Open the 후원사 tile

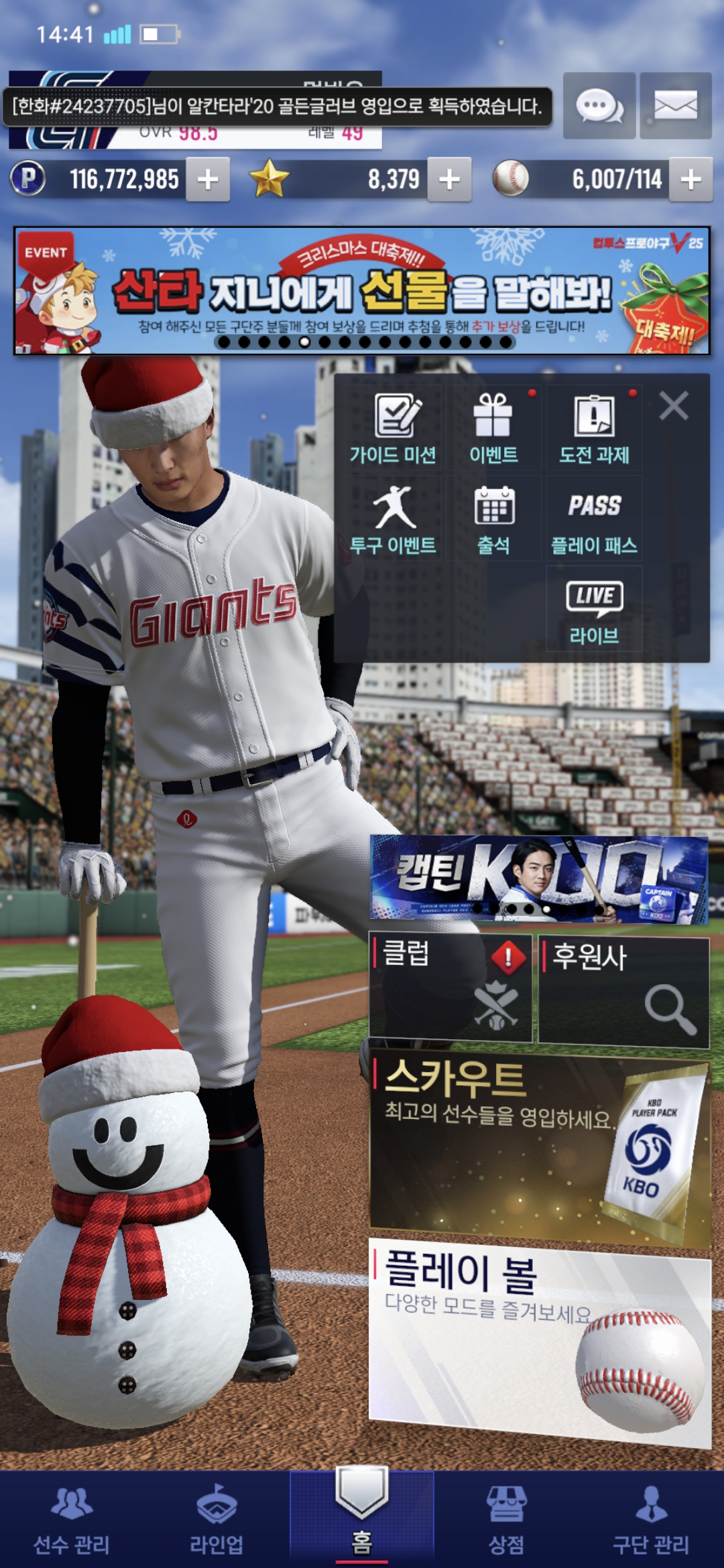click(x=623, y=992)
